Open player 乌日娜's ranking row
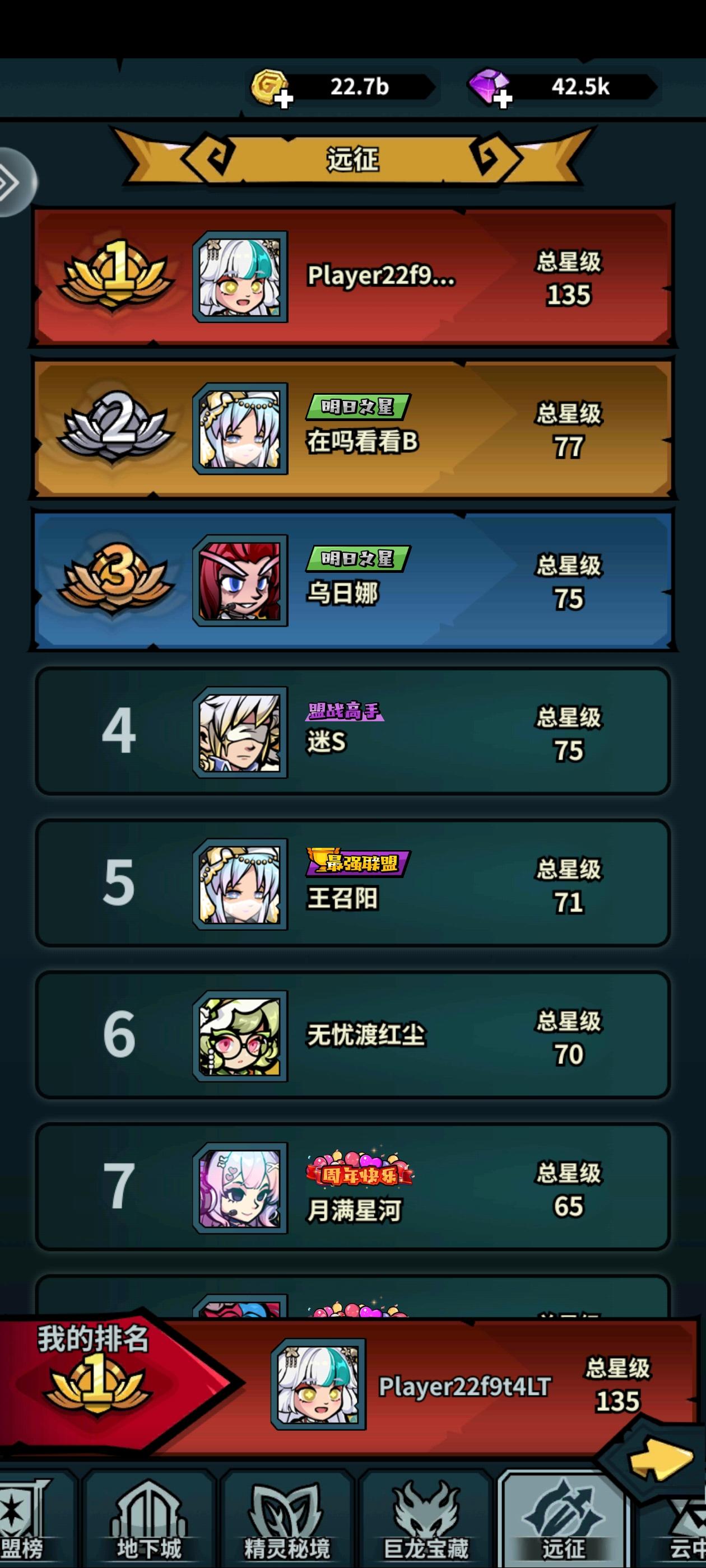This screenshot has height=1568, width=706. tap(354, 584)
